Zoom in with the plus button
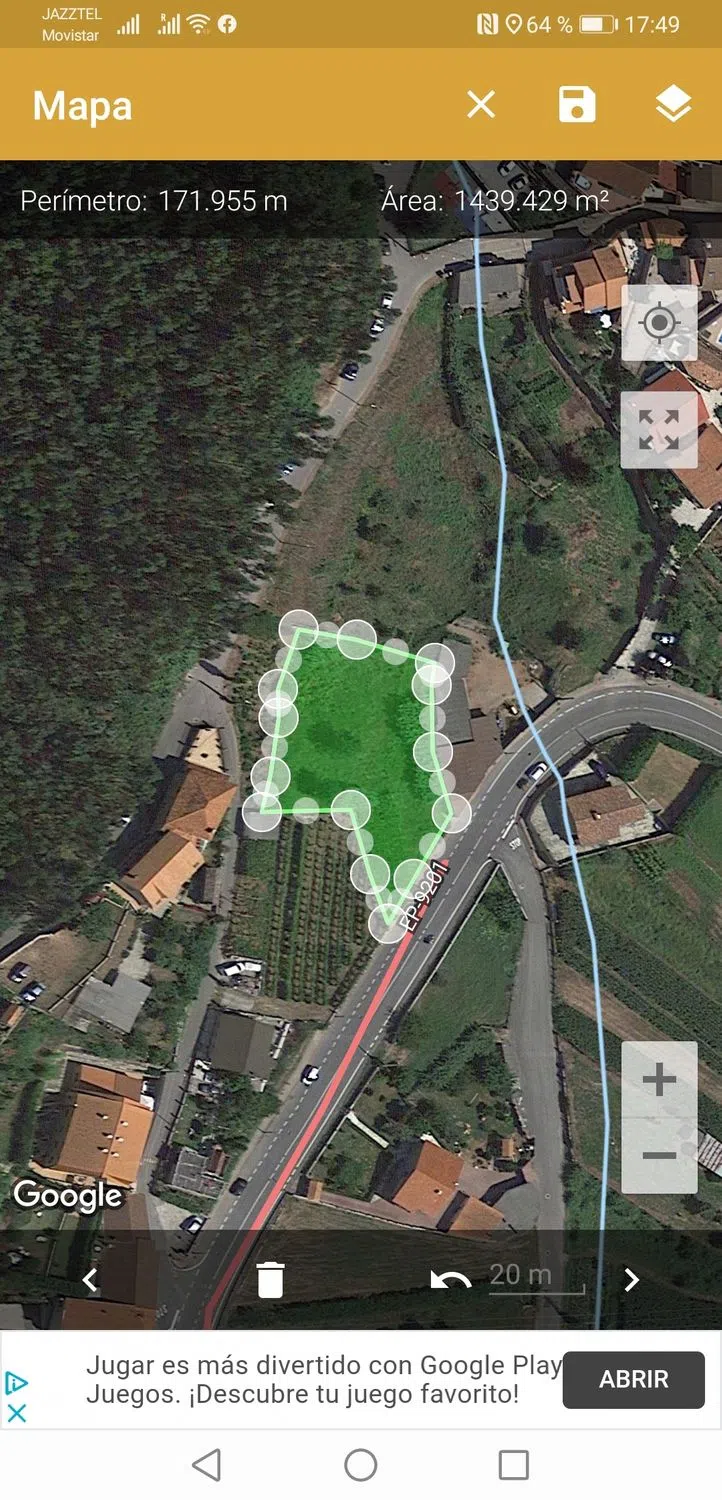This screenshot has height=1500, width=722. point(659,1080)
